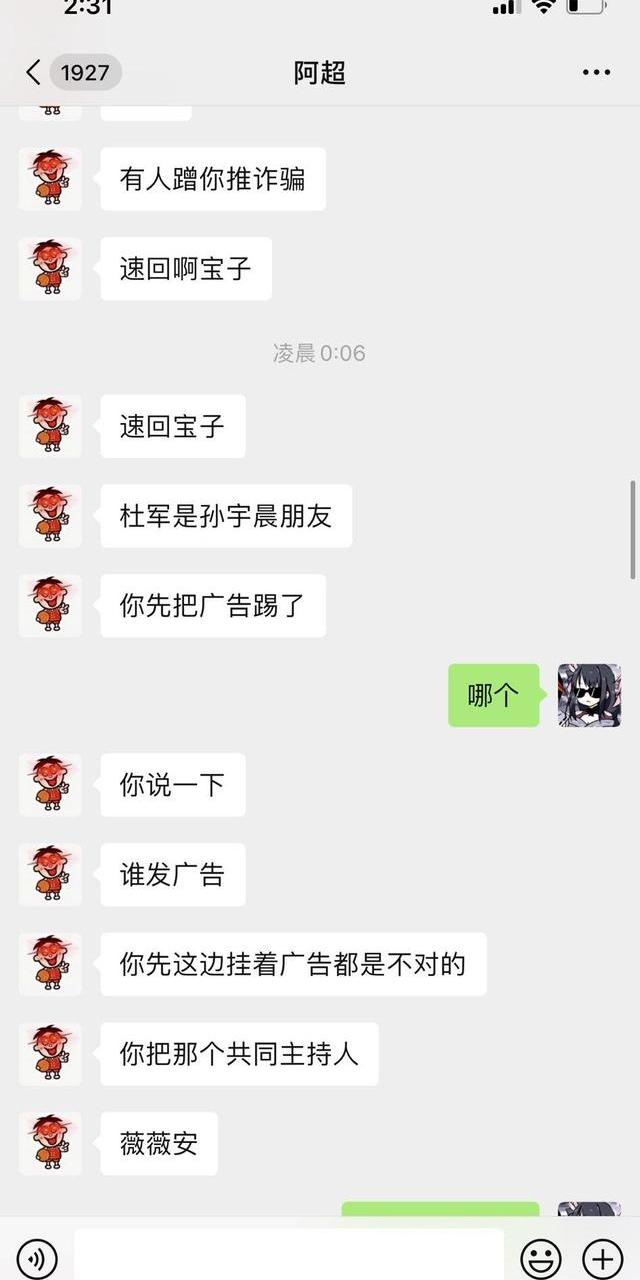Open the three-dot chat menu

pos(596,73)
